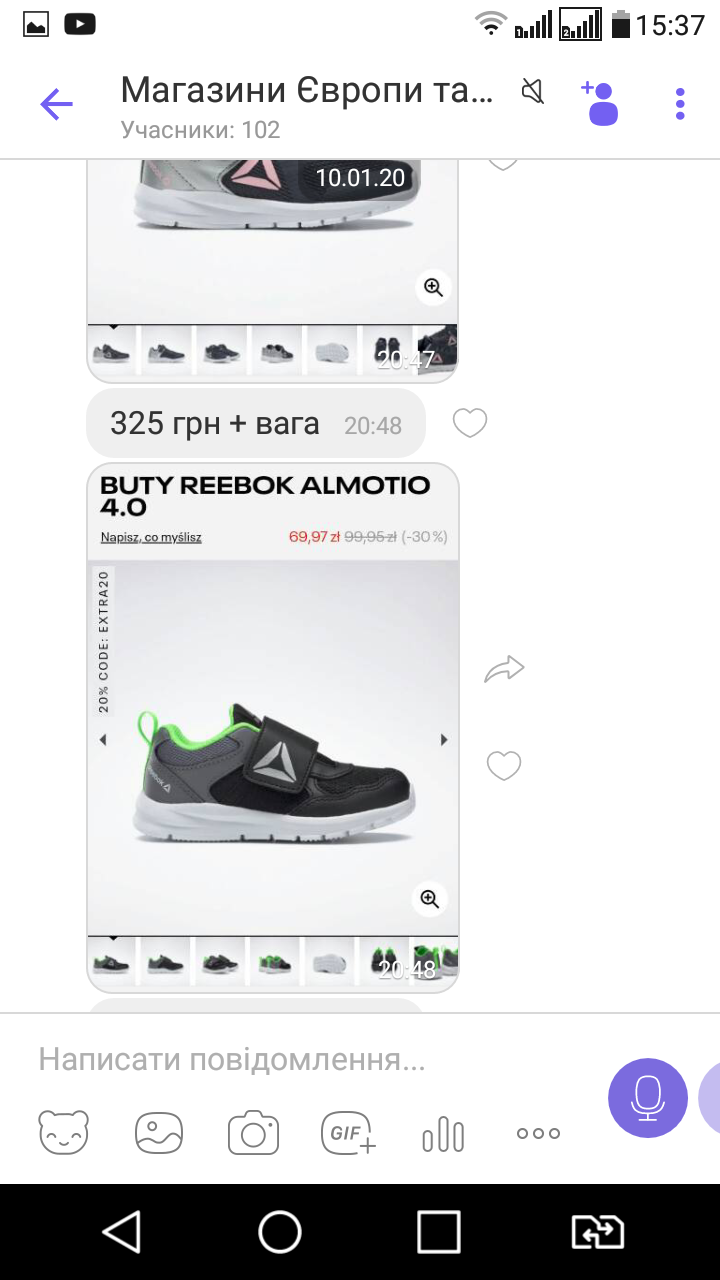Like the Reebok Almotio 4.0 image message
Viewport: 720px width, 1280px height.
pyautogui.click(x=504, y=766)
